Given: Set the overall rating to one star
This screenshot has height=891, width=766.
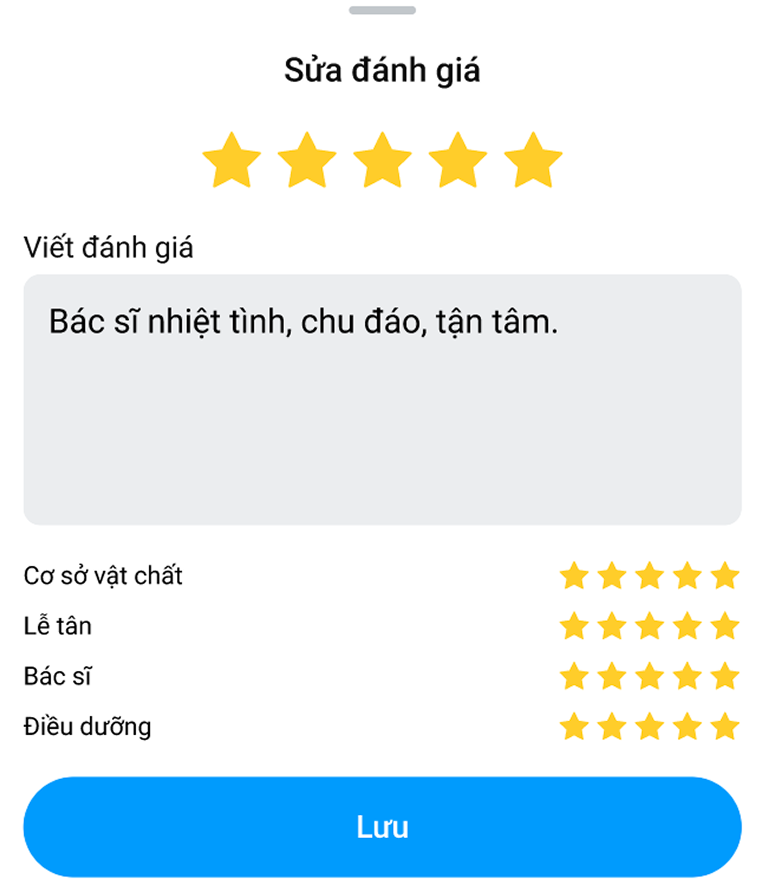Looking at the screenshot, I should tap(232, 161).
